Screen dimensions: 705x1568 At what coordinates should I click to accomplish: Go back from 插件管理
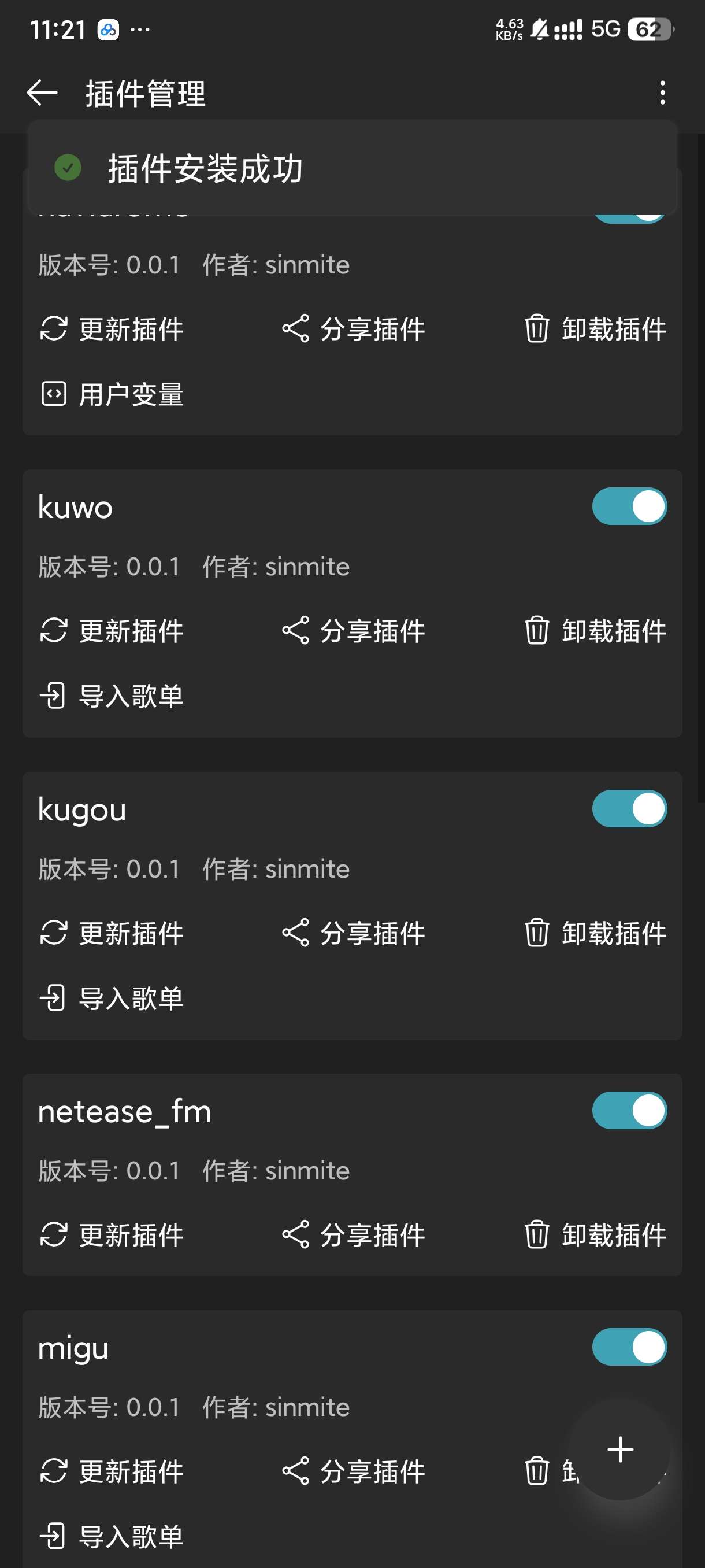click(x=42, y=93)
